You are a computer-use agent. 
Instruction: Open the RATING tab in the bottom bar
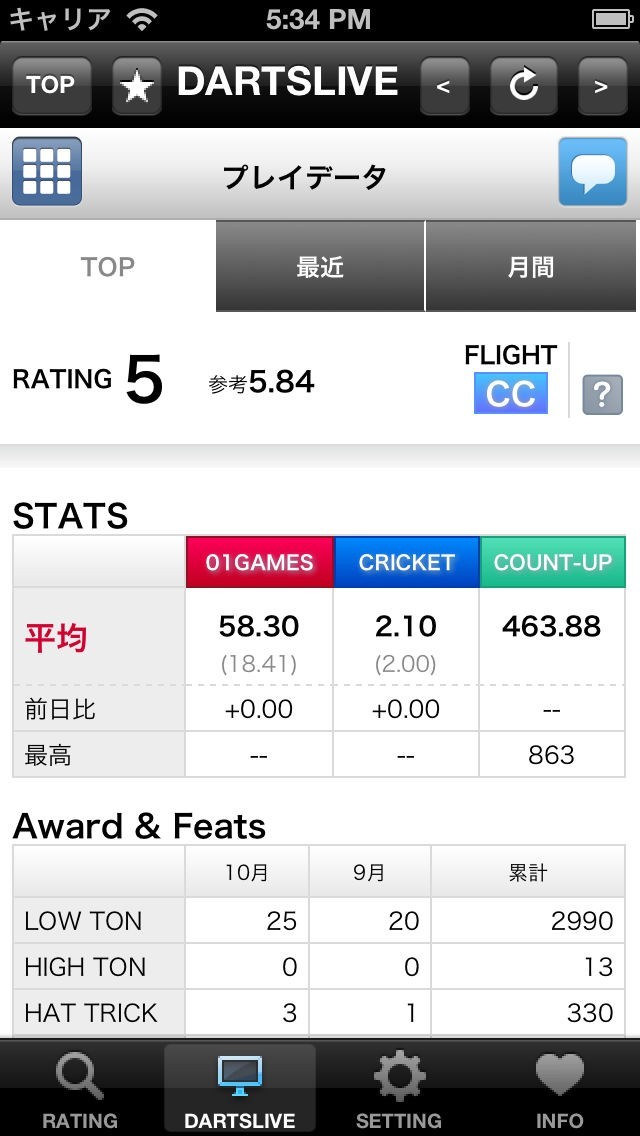pyautogui.click(x=80, y=1091)
